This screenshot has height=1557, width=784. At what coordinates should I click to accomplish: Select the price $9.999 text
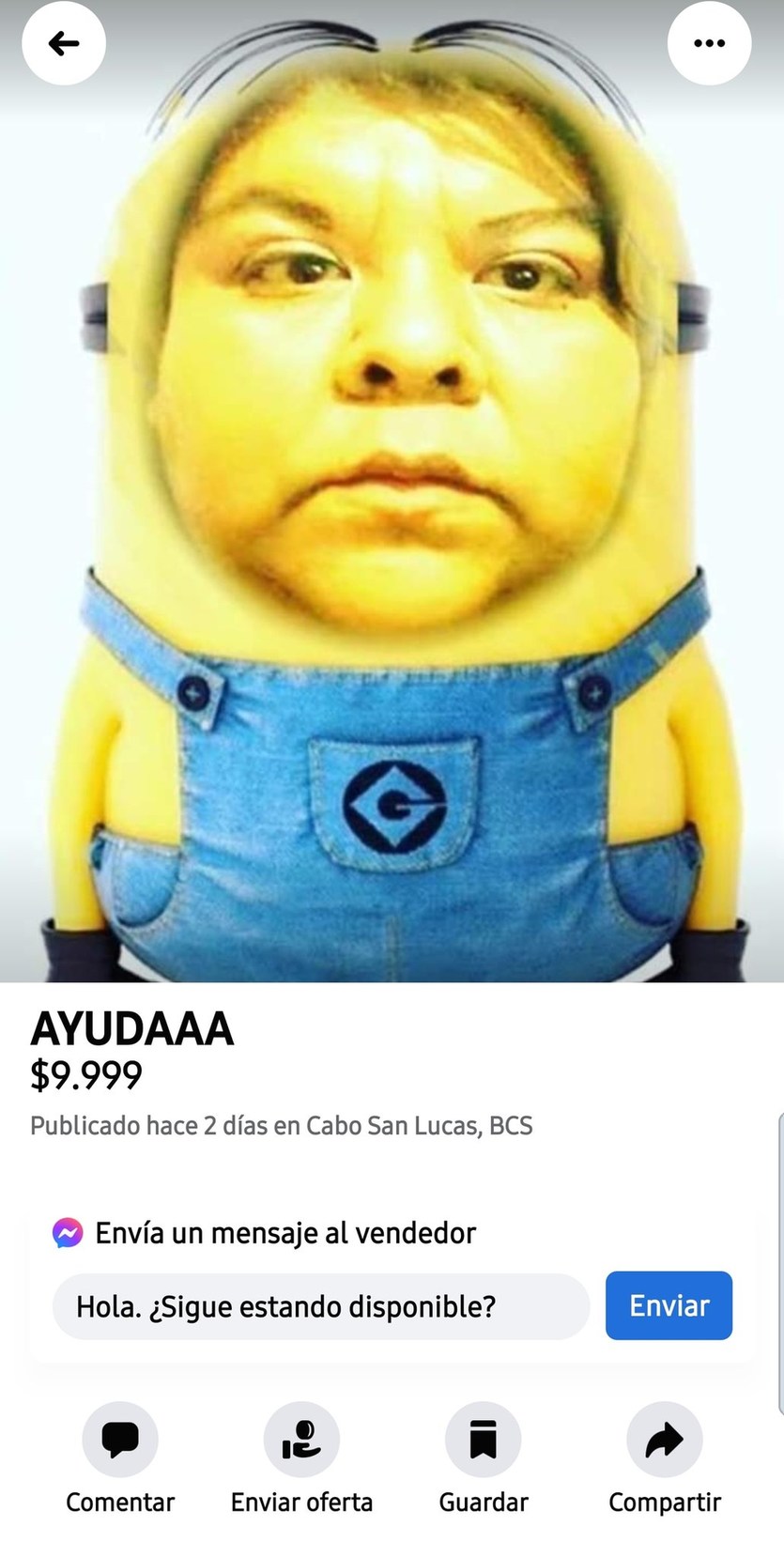coord(85,1076)
